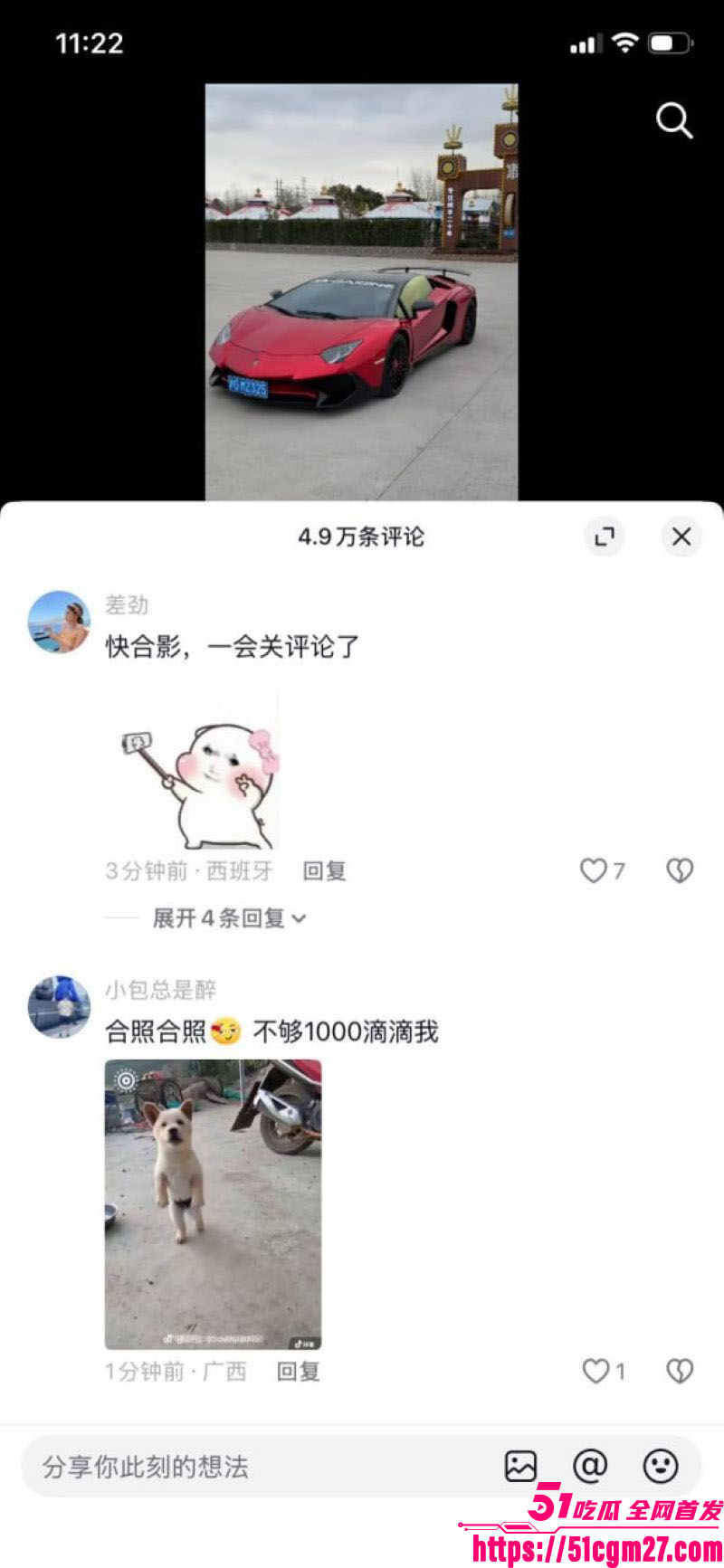This screenshot has width=724, height=1568.
Task: Like 差劲's comment with the heart icon
Action: click(595, 870)
